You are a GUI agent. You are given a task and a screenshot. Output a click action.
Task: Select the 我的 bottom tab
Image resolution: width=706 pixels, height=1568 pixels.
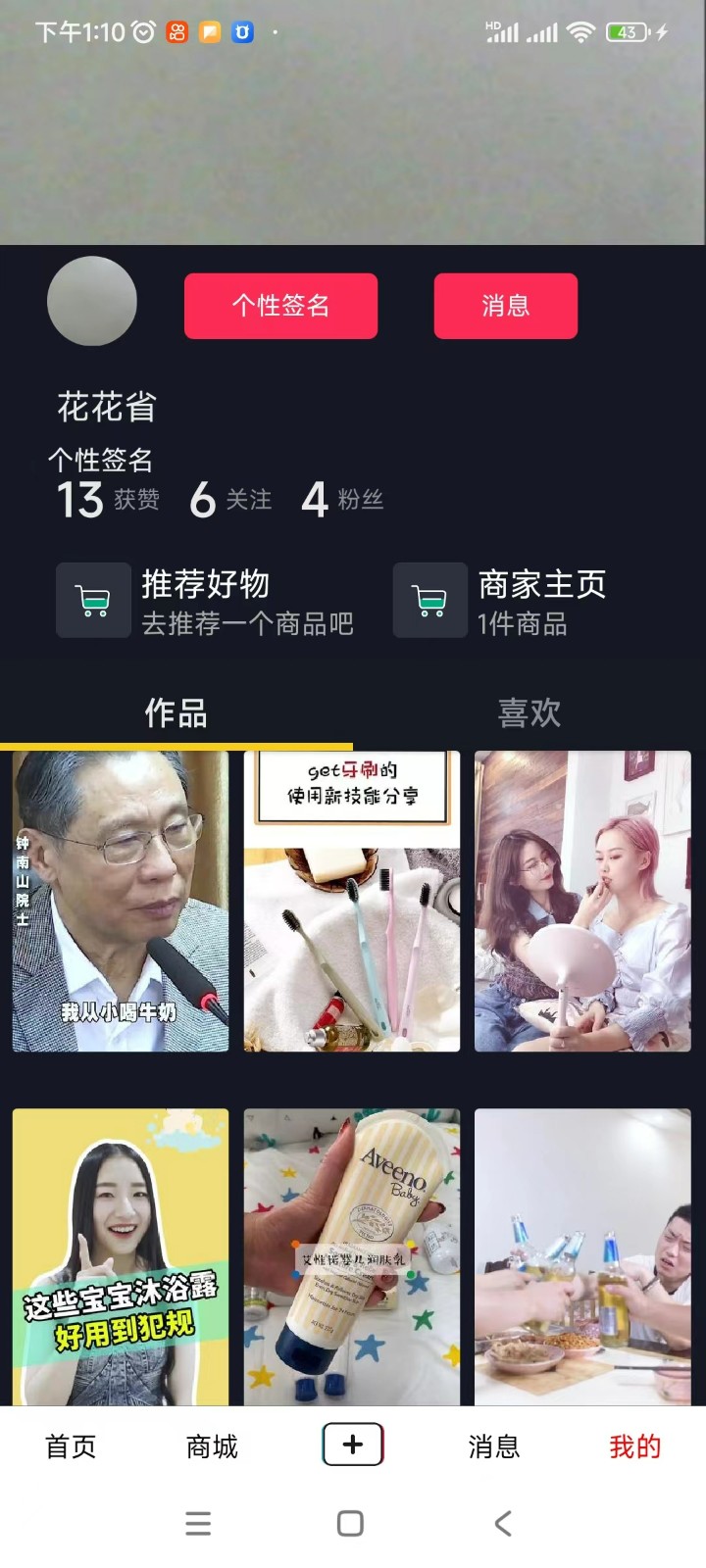(x=634, y=1446)
